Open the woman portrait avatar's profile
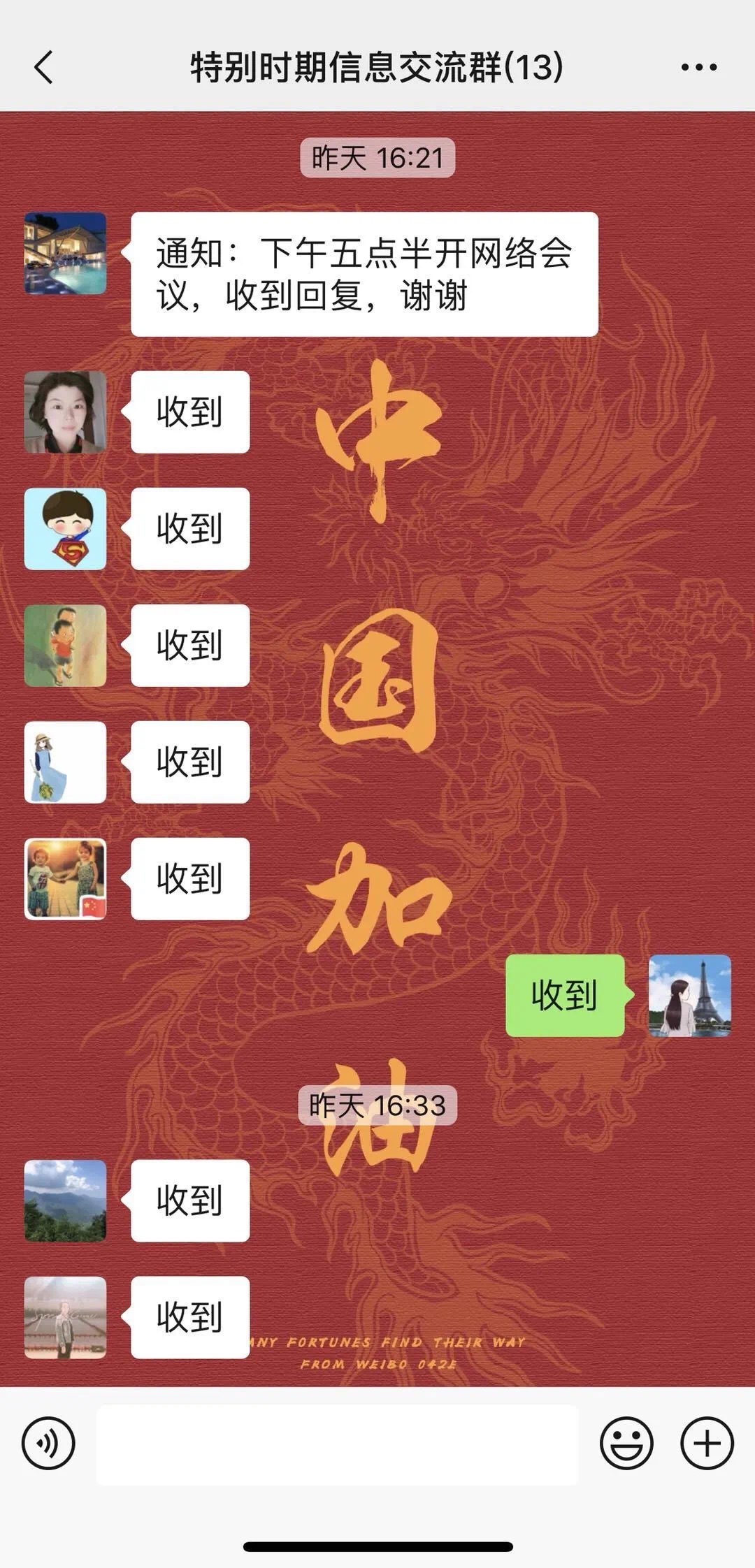The width and height of the screenshot is (755, 1568). pyautogui.click(x=66, y=412)
